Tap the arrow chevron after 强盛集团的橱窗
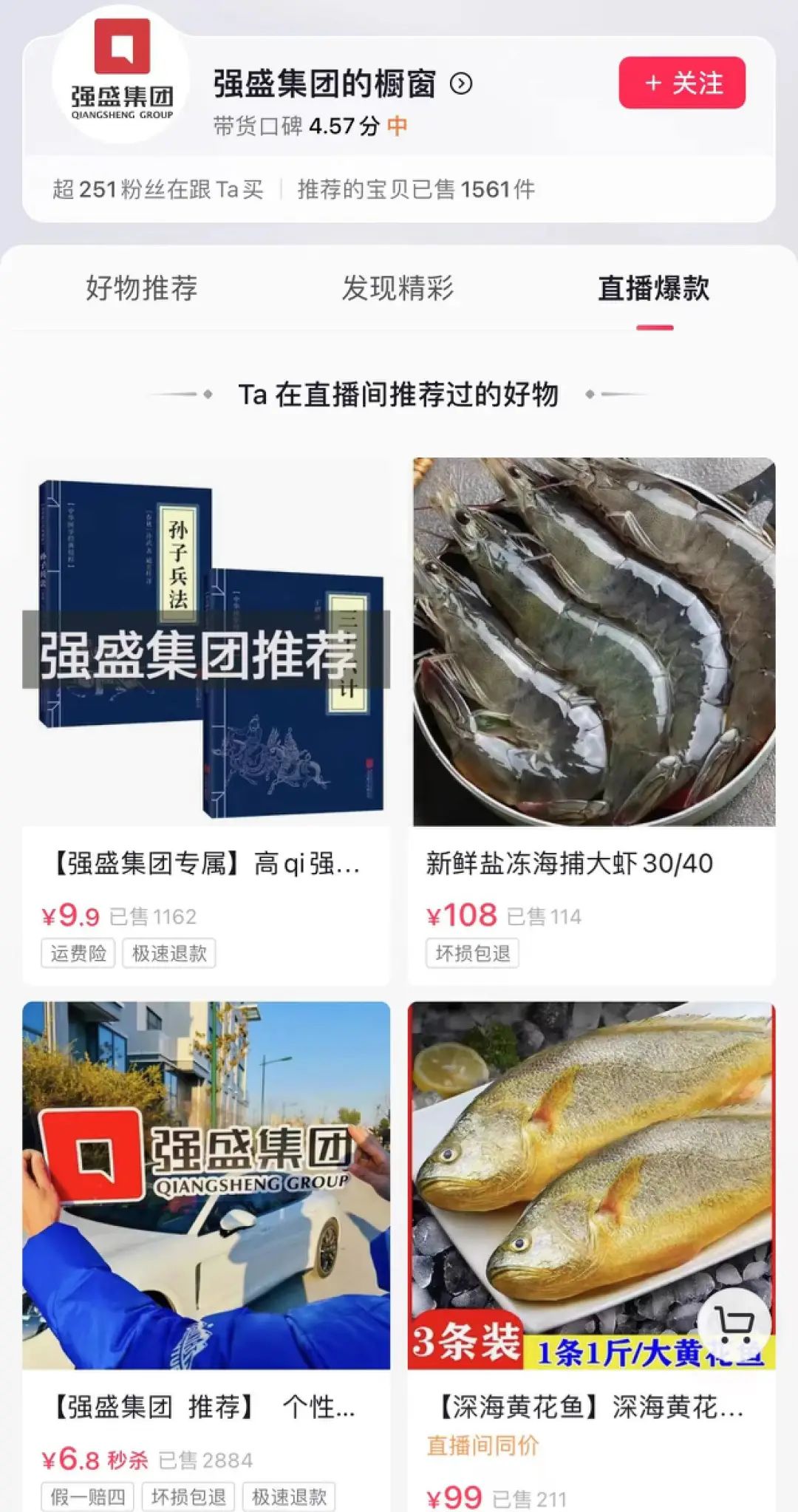 pyautogui.click(x=462, y=84)
